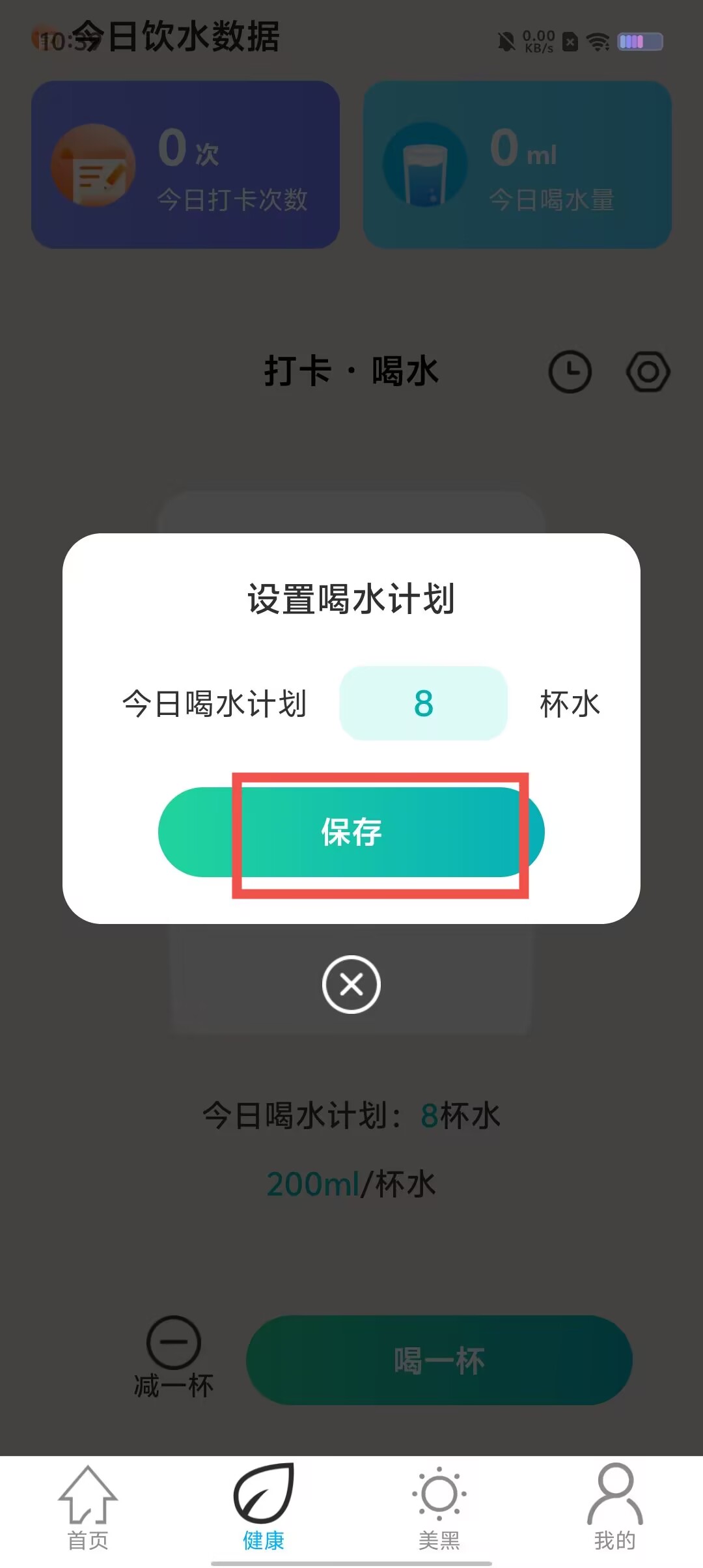The height and width of the screenshot is (1568, 703).
Task: Tap the 保存 button to save plan
Action: tap(351, 832)
